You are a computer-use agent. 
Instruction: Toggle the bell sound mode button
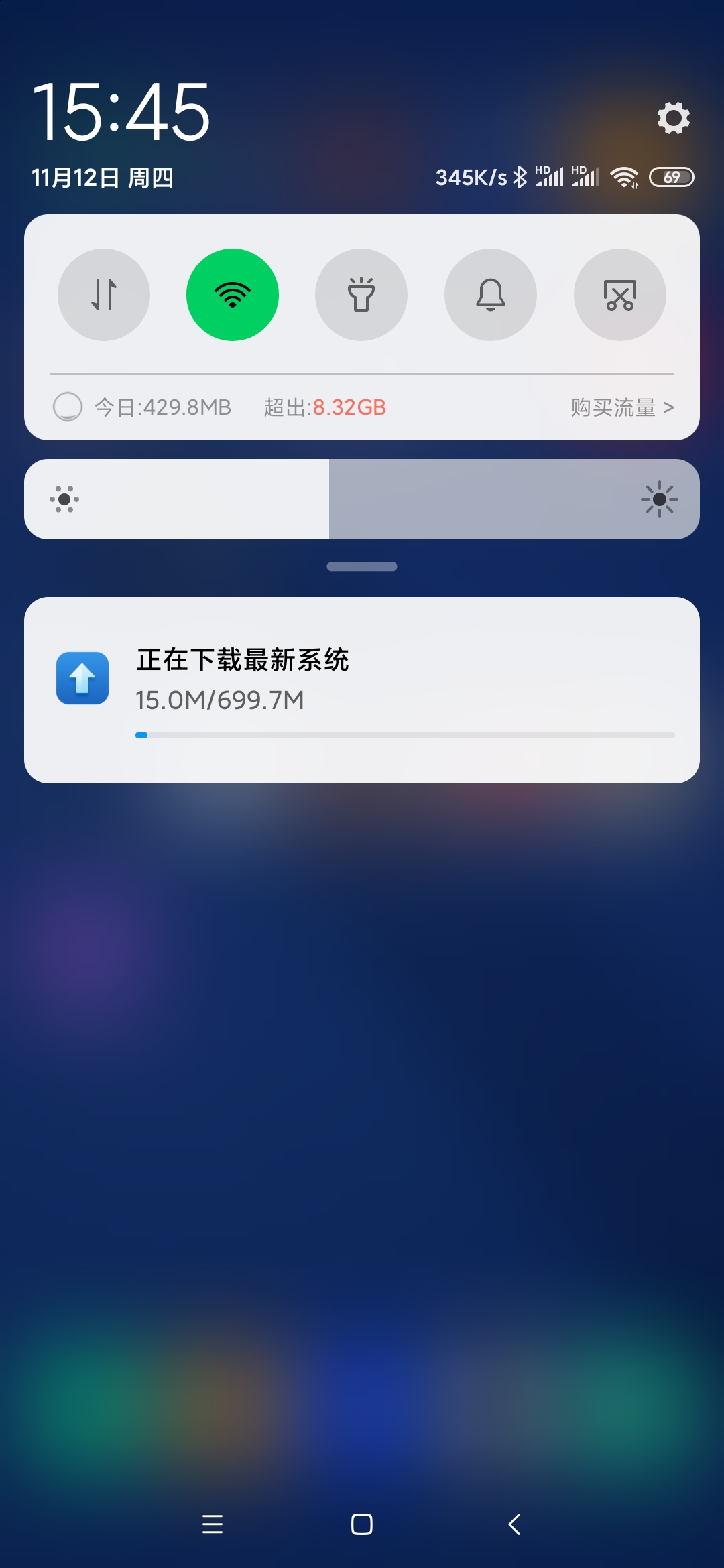pyautogui.click(x=491, y=295)
